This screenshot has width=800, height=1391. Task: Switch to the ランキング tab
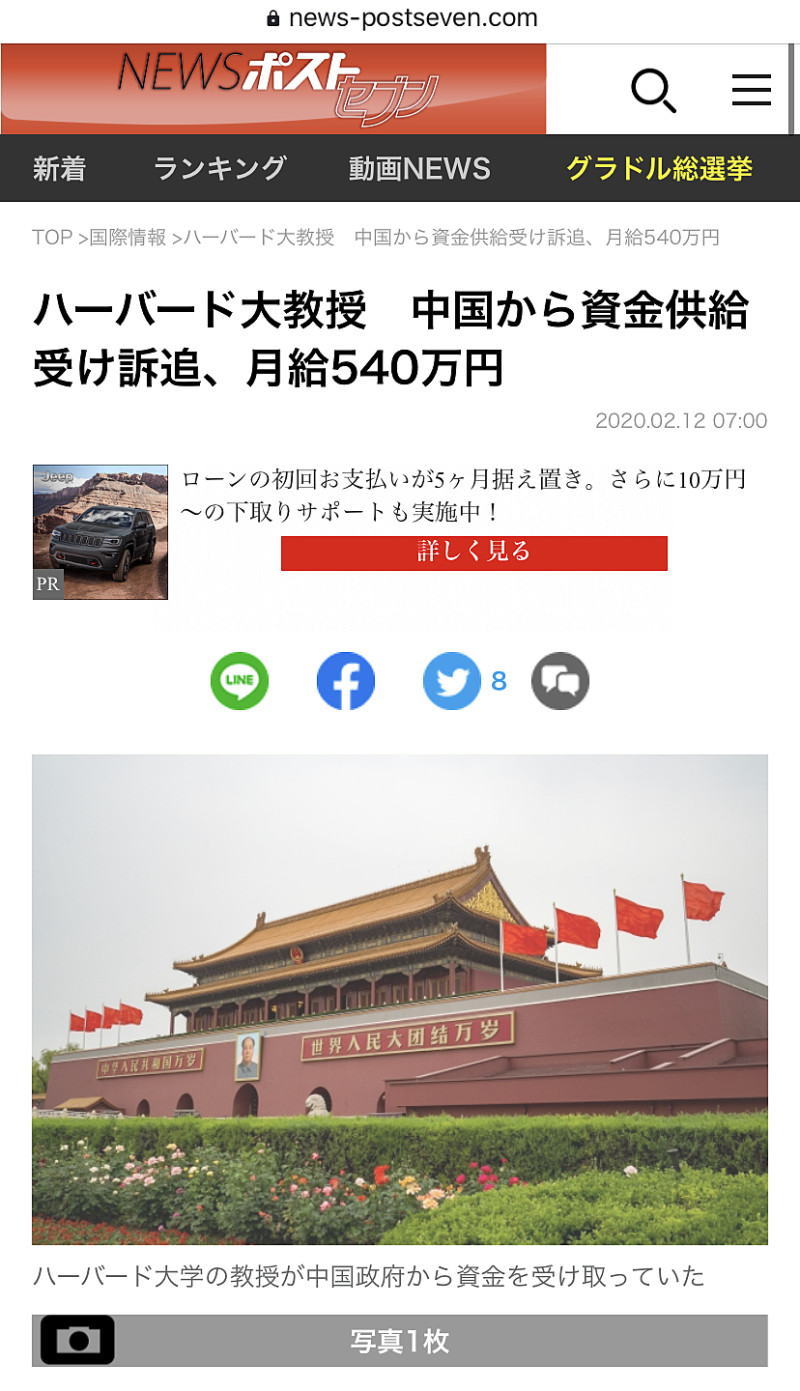(x=220, y=169)
